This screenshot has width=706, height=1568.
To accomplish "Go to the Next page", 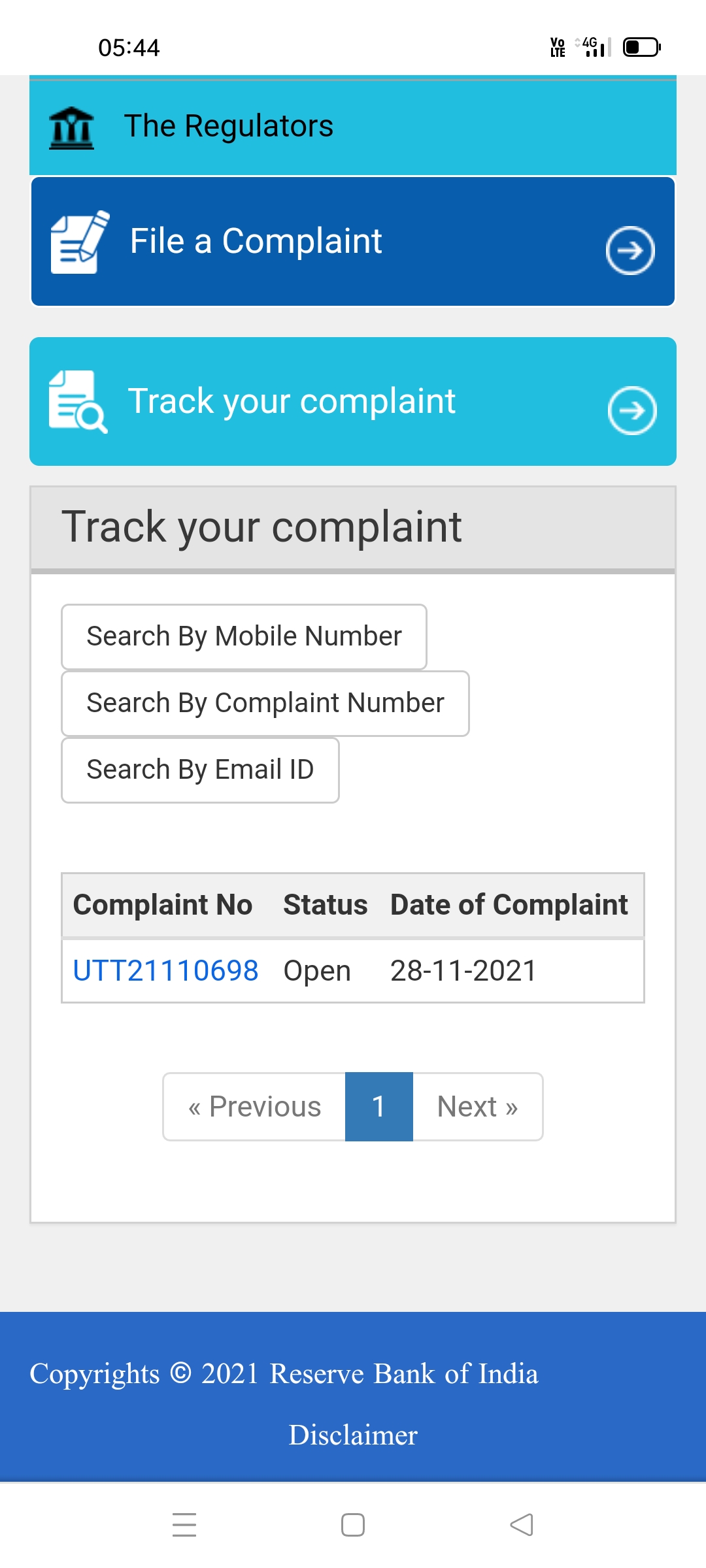I will [477, 1107].
